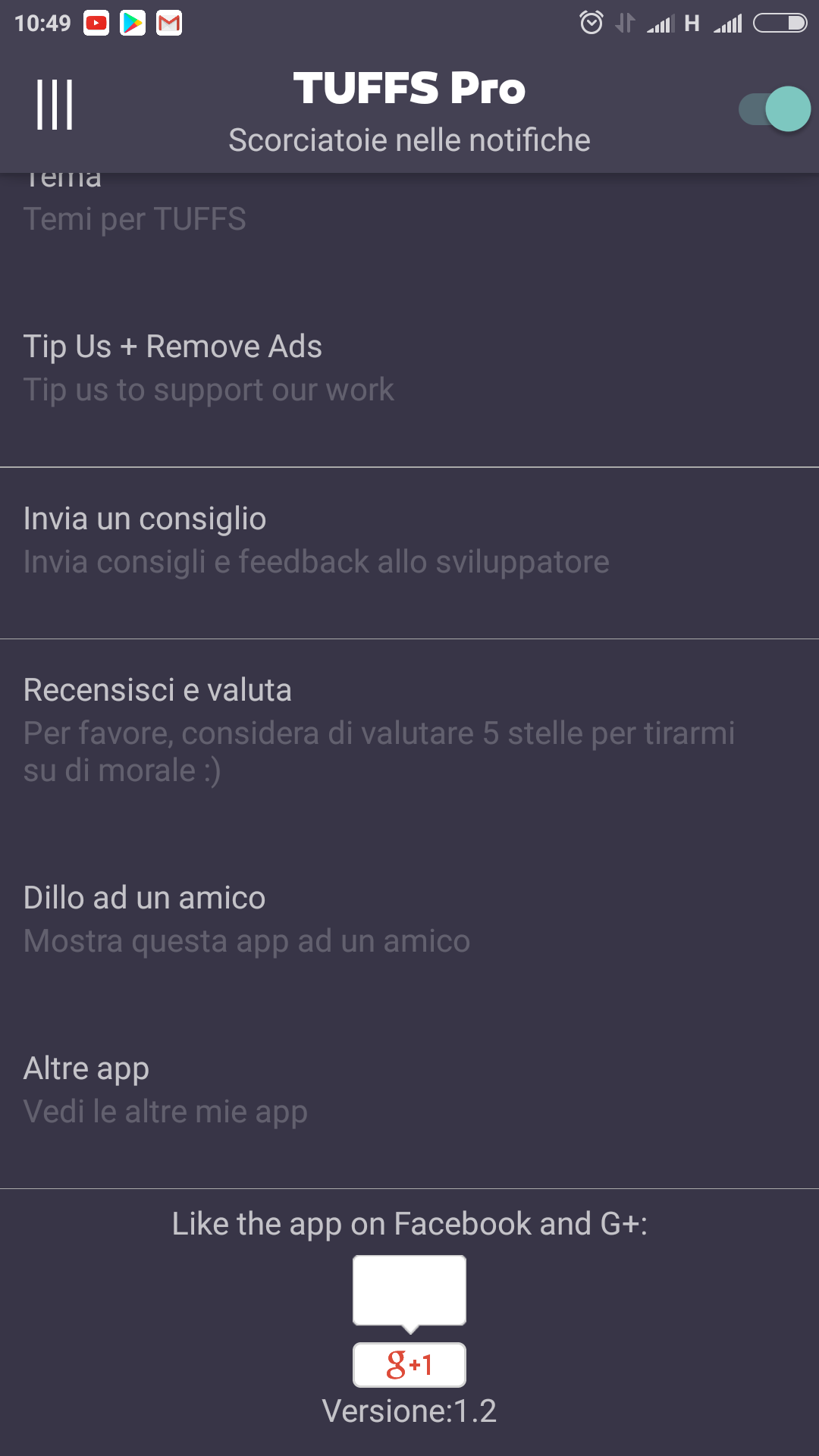Open Altre app to see more apps
The image size is (819, 1456).
coord(409,1090)
